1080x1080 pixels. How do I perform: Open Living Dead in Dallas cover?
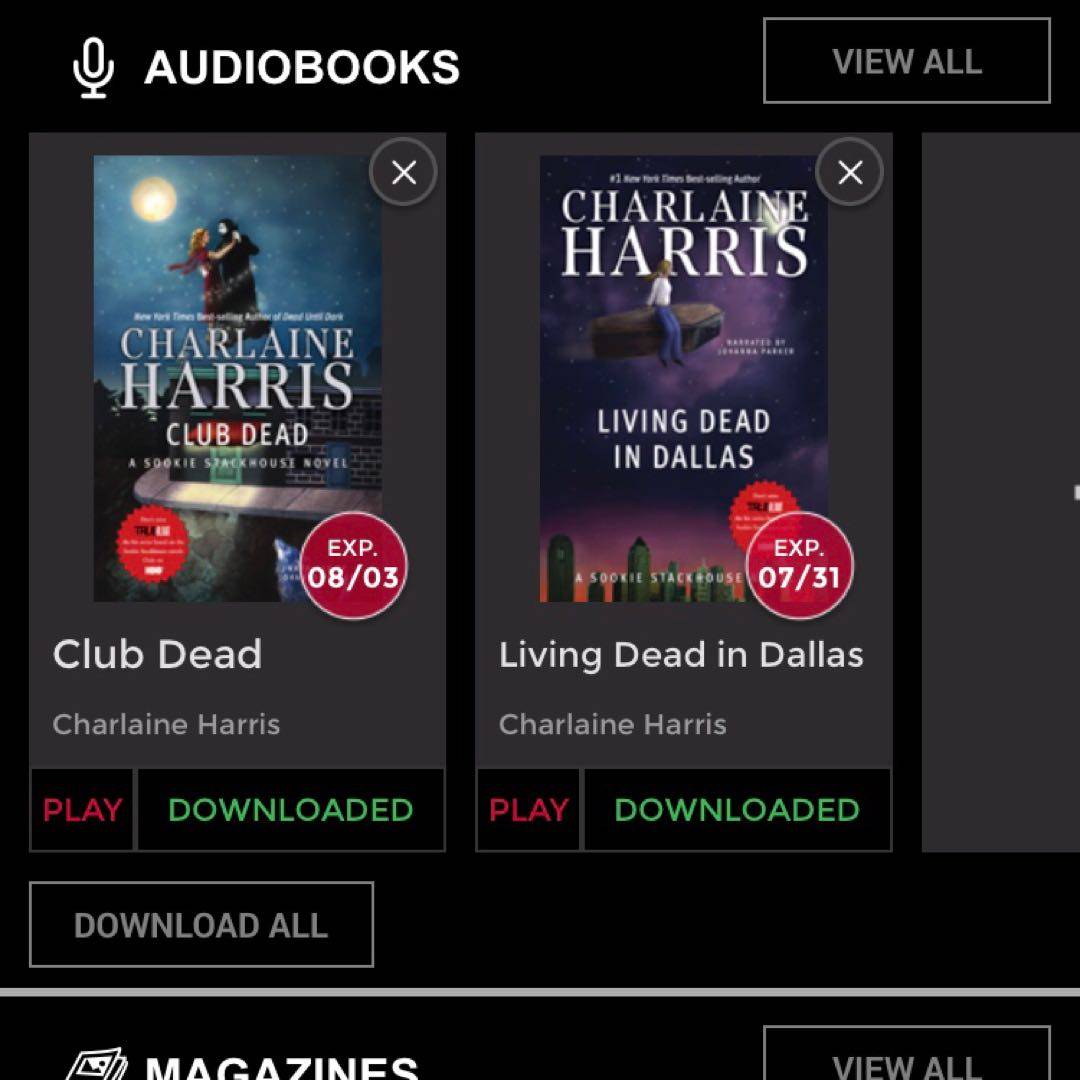click(x=683, y=378)
